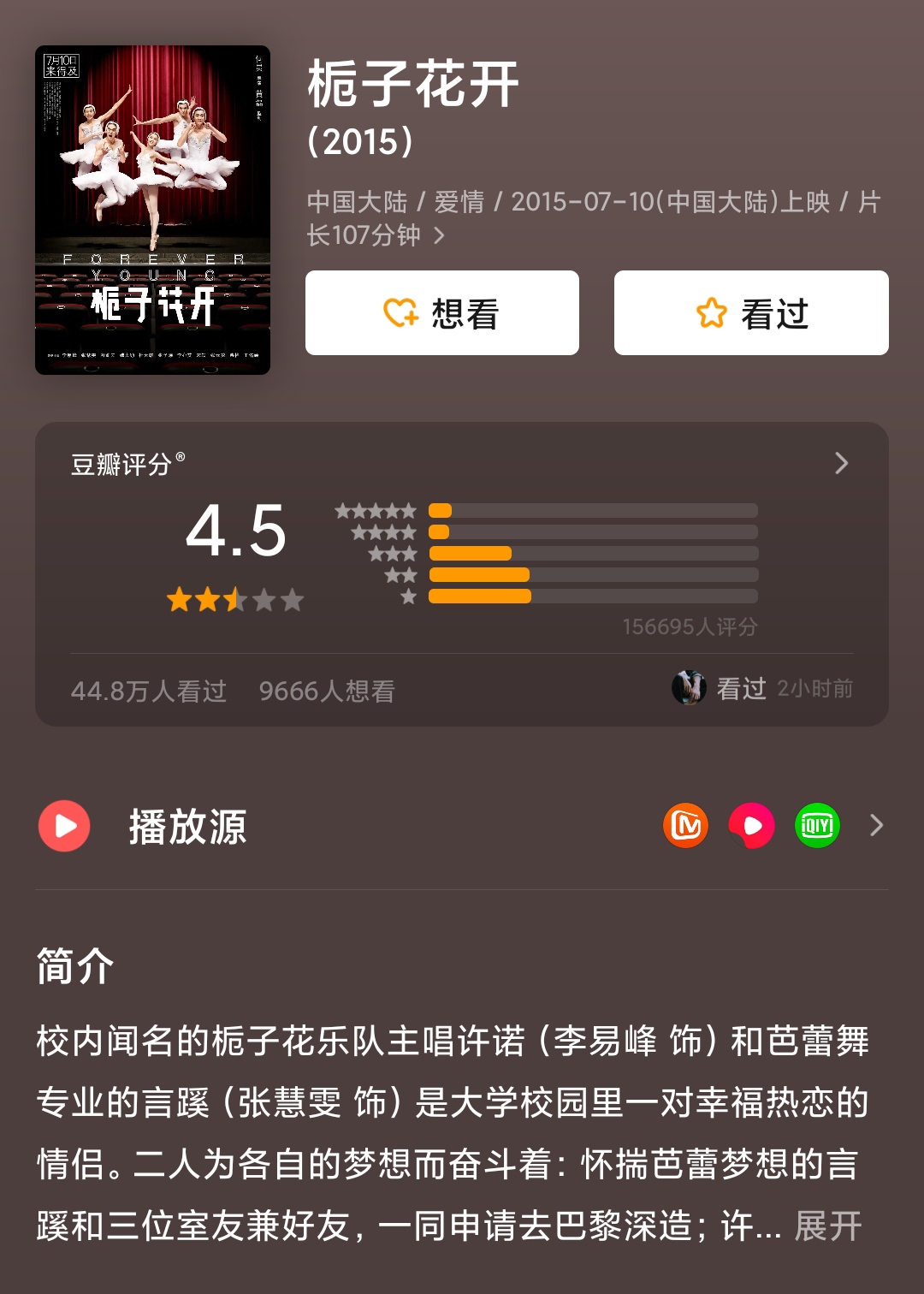This screenshot has width=924, height=1294.
Task: Expand the full playback sources list
Action: tap(875, 825)
